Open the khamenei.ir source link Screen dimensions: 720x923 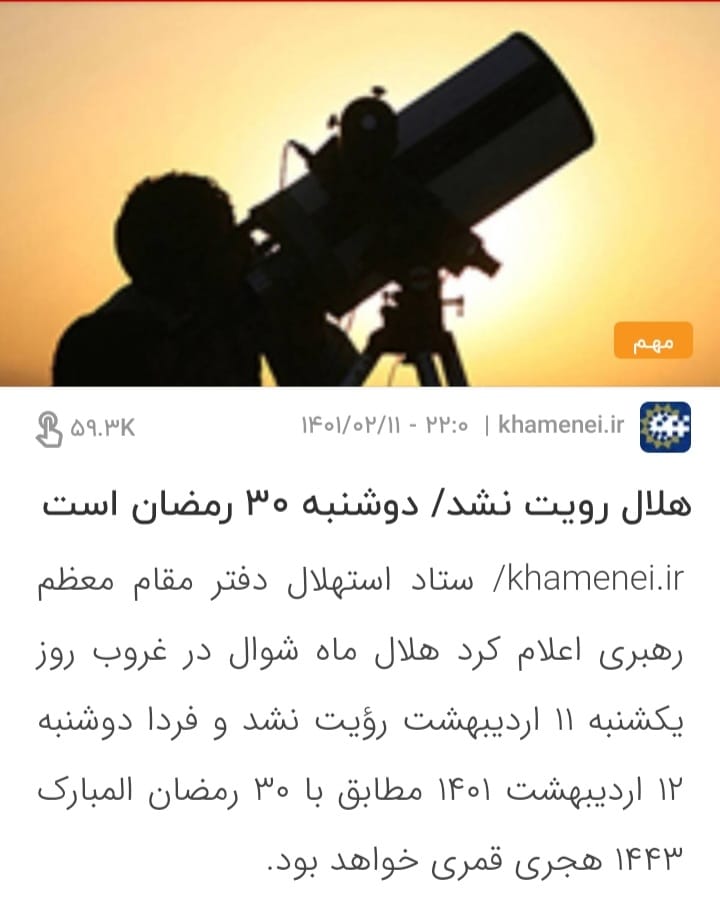[x=560, y=426]
